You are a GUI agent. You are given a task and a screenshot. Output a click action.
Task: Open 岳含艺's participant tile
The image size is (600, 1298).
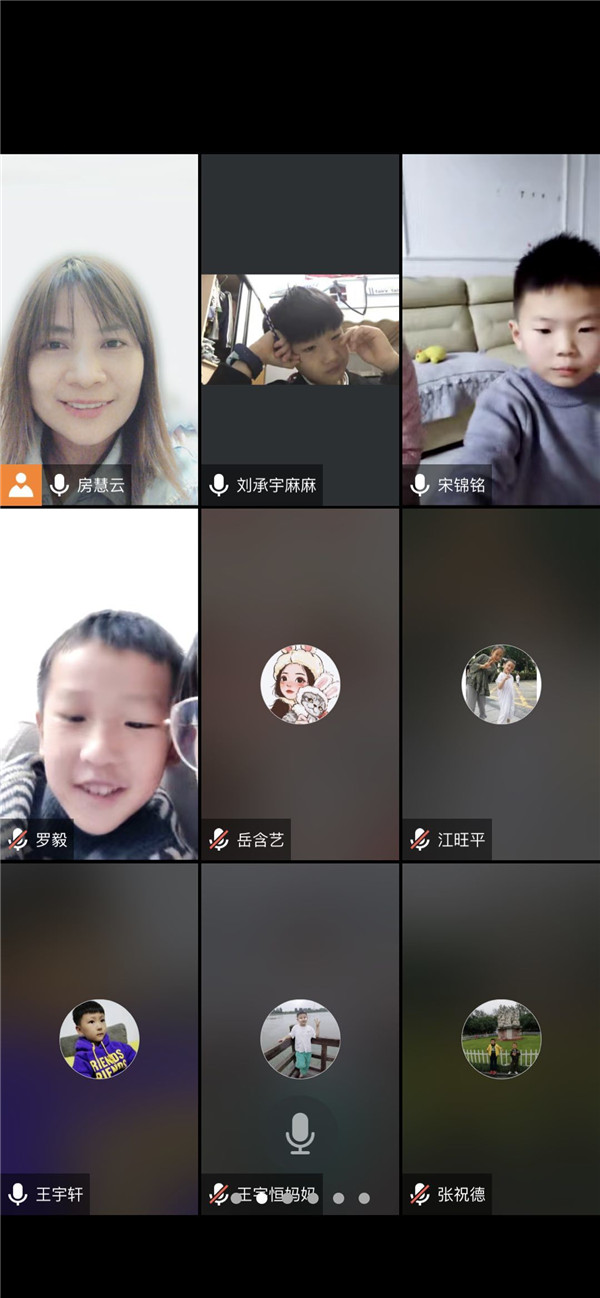tap(300, 685)
